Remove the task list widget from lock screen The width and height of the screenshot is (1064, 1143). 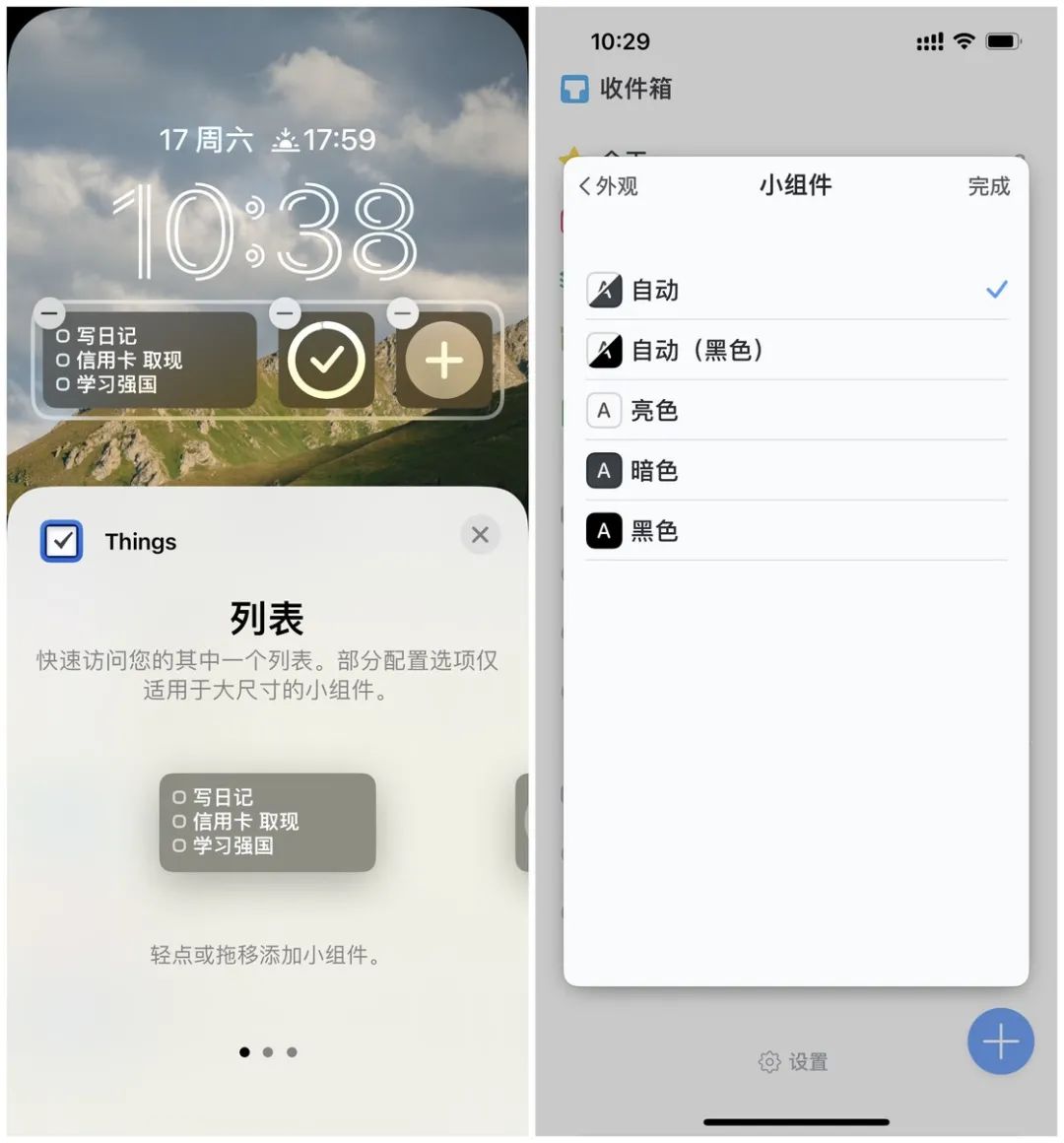(50, 313)
